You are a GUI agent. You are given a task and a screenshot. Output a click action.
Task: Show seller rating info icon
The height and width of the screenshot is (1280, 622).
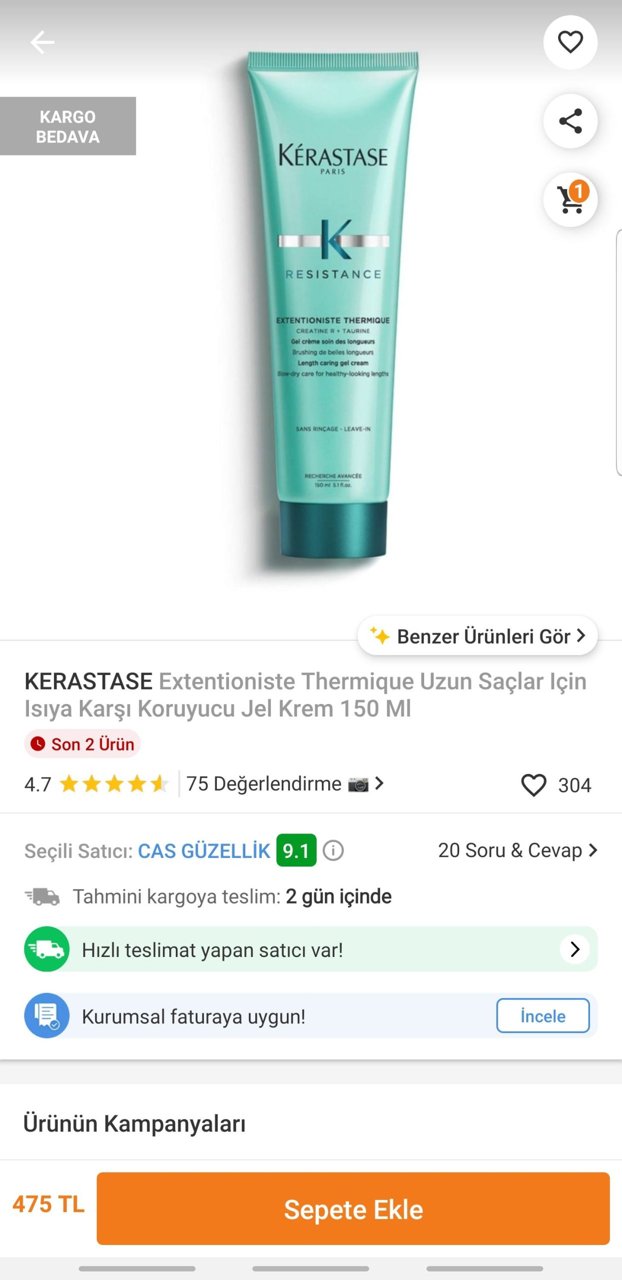334,851
